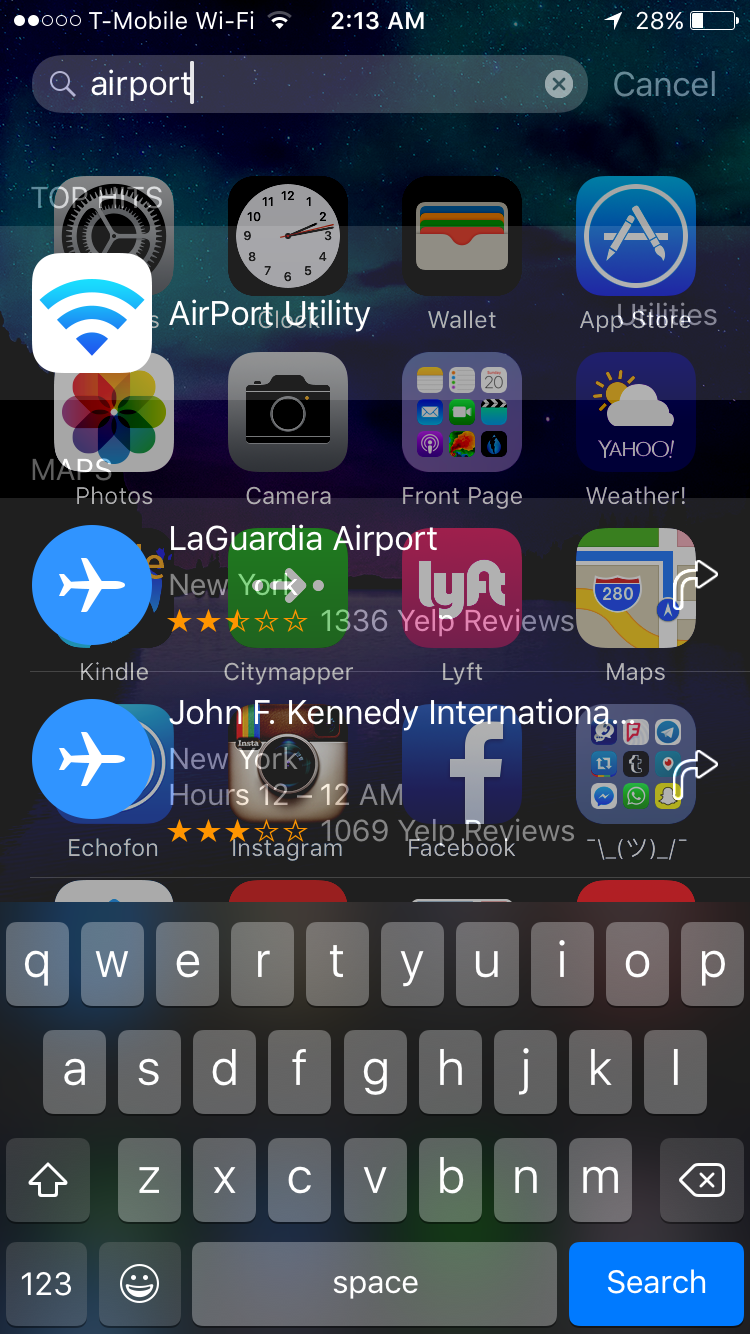
Task: Switch to the 123 number keyboard
Action: coord(47,1283)
